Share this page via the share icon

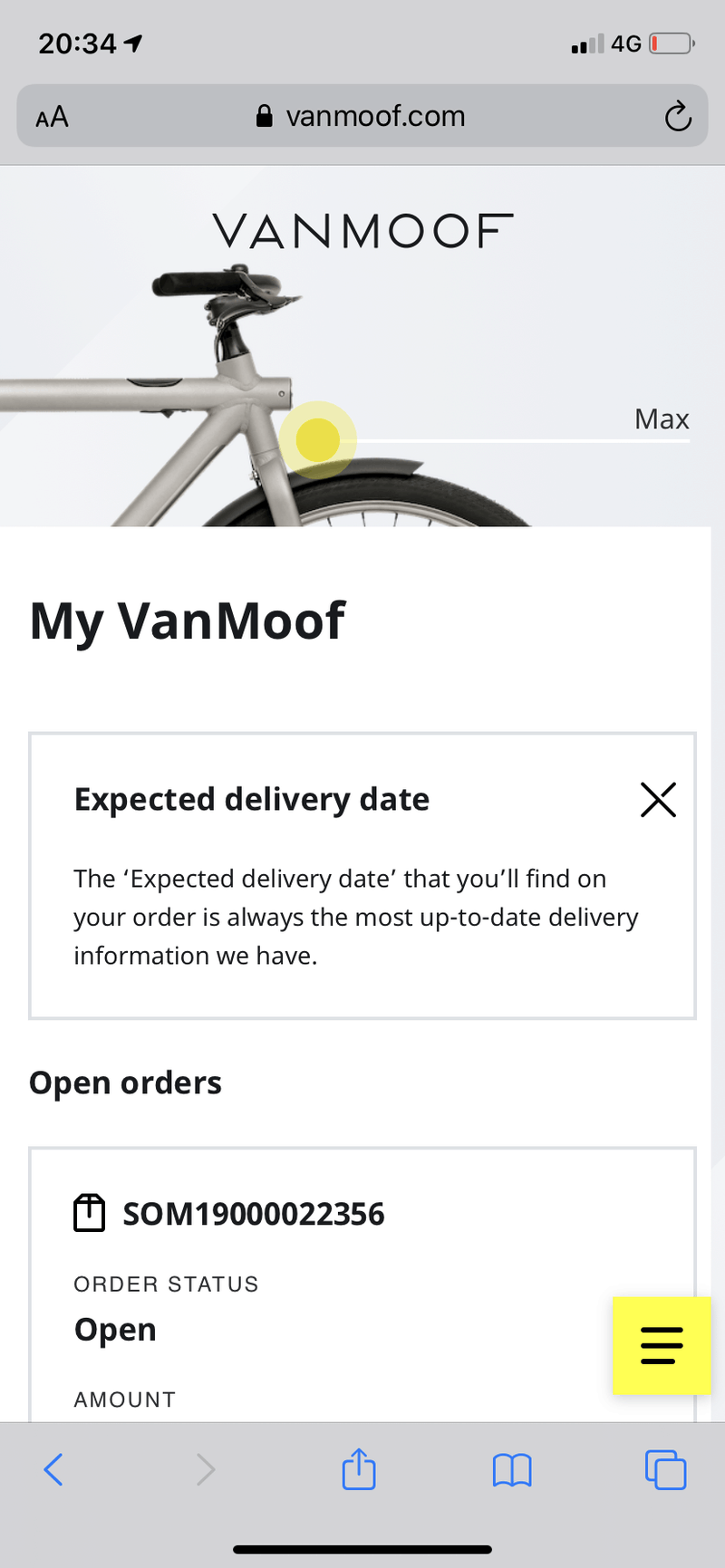(x=359, y=1469)
